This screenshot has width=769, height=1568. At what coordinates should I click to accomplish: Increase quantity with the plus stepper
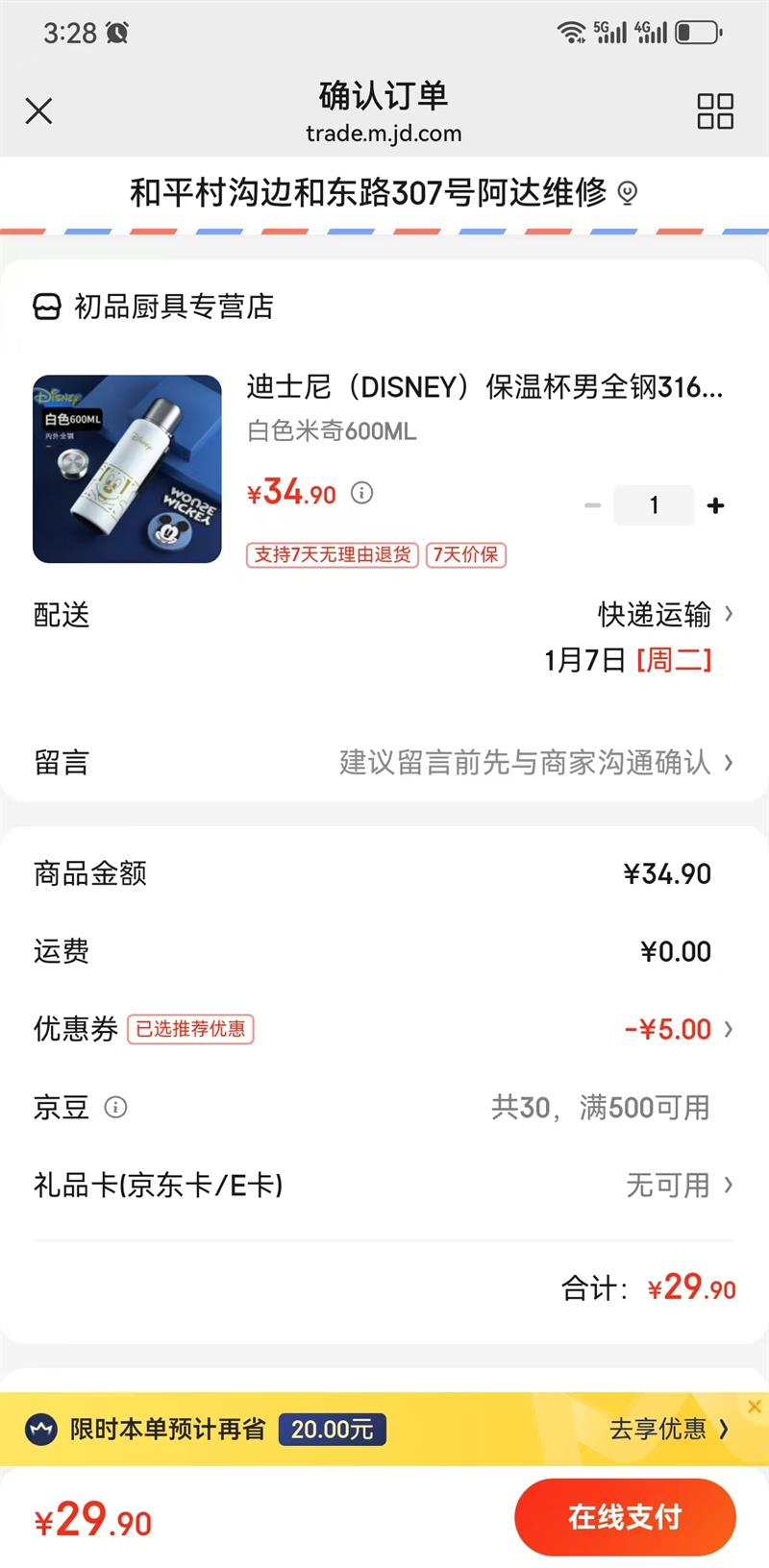click(715, 504)
